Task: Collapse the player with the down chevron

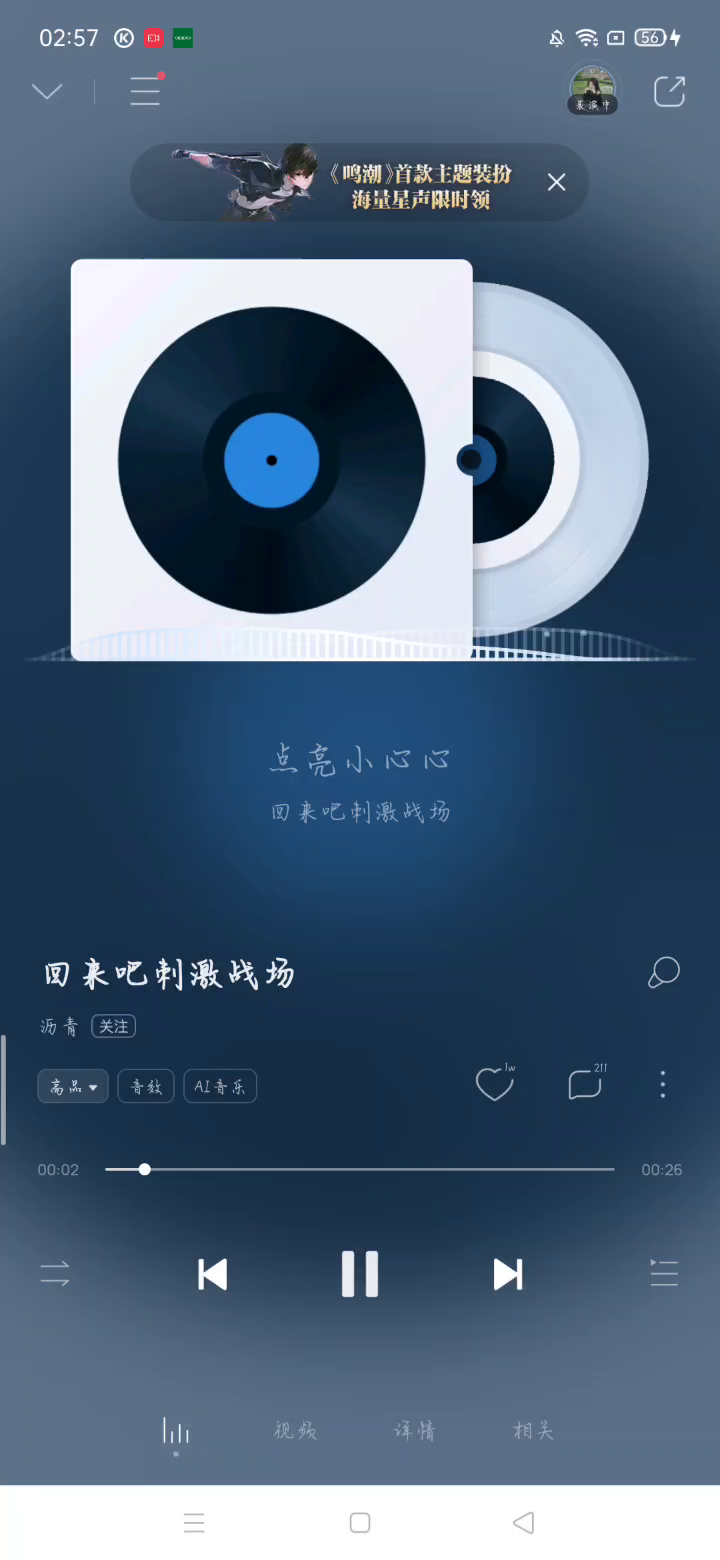Action: 47,92
